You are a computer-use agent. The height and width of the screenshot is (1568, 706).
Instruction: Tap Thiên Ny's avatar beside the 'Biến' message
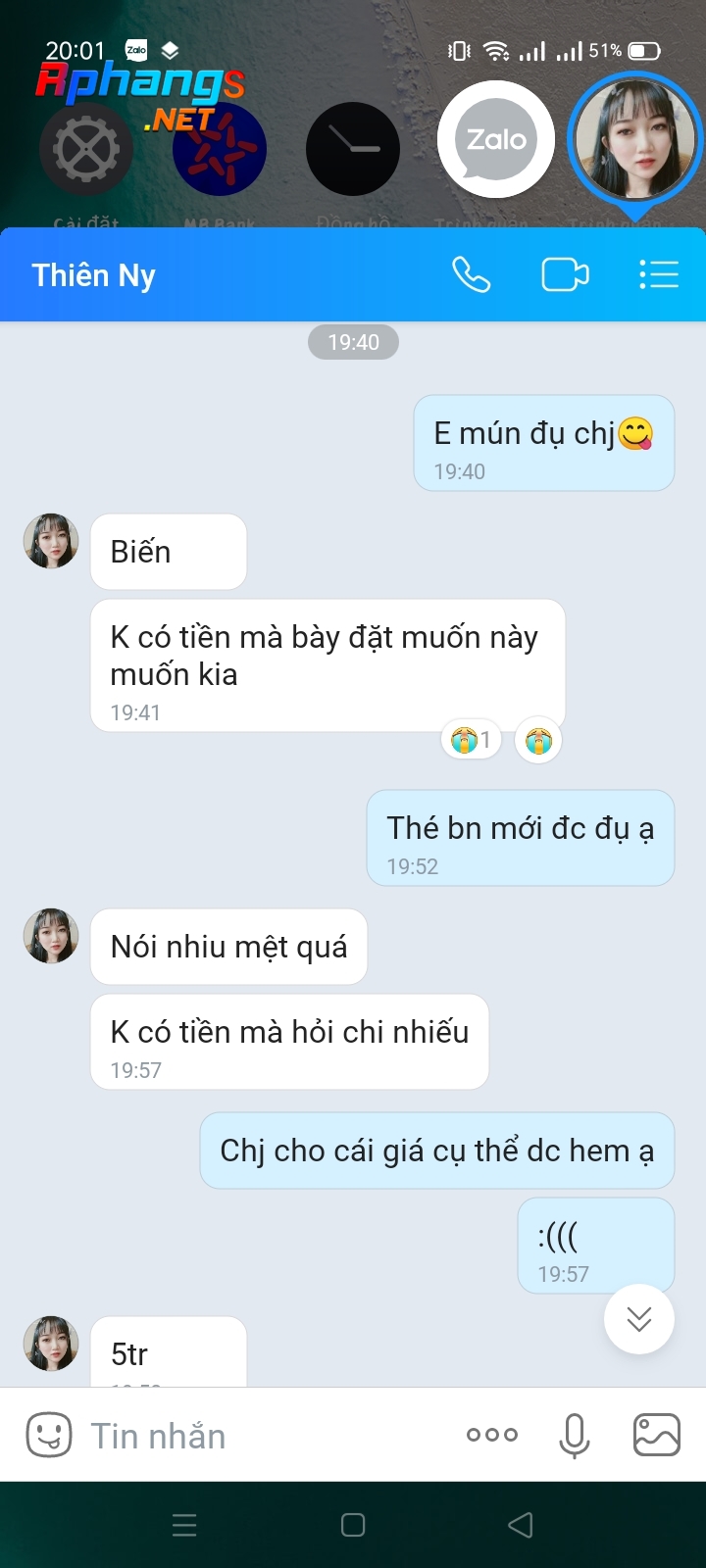[x=51, y=541]
